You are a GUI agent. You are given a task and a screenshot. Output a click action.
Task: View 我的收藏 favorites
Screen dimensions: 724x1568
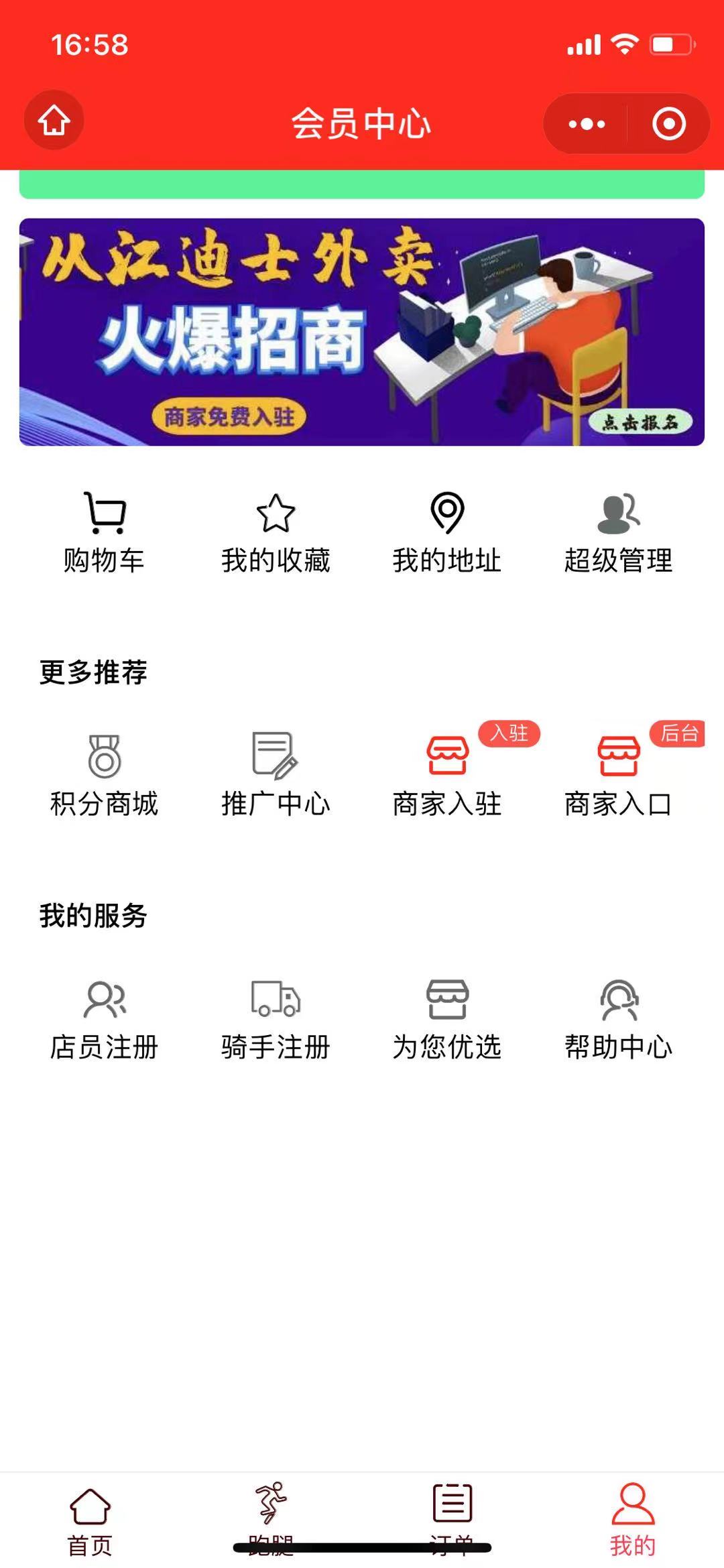[276, 532]
